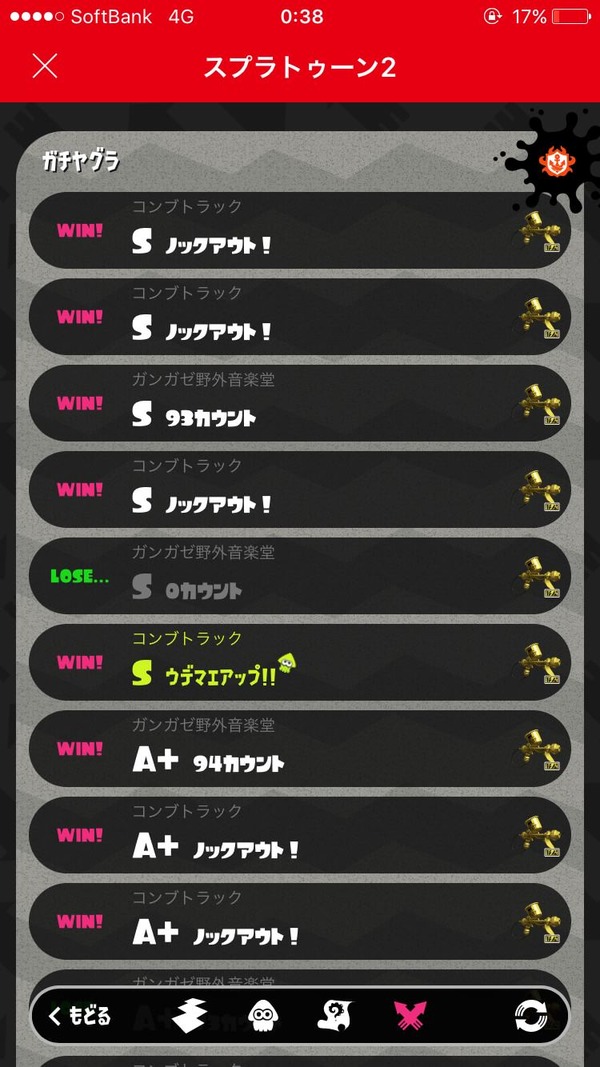Viewport: 600px width, 1067px height.
Task: View the S 93カウント win details
Action: click(x=300, y=403)
